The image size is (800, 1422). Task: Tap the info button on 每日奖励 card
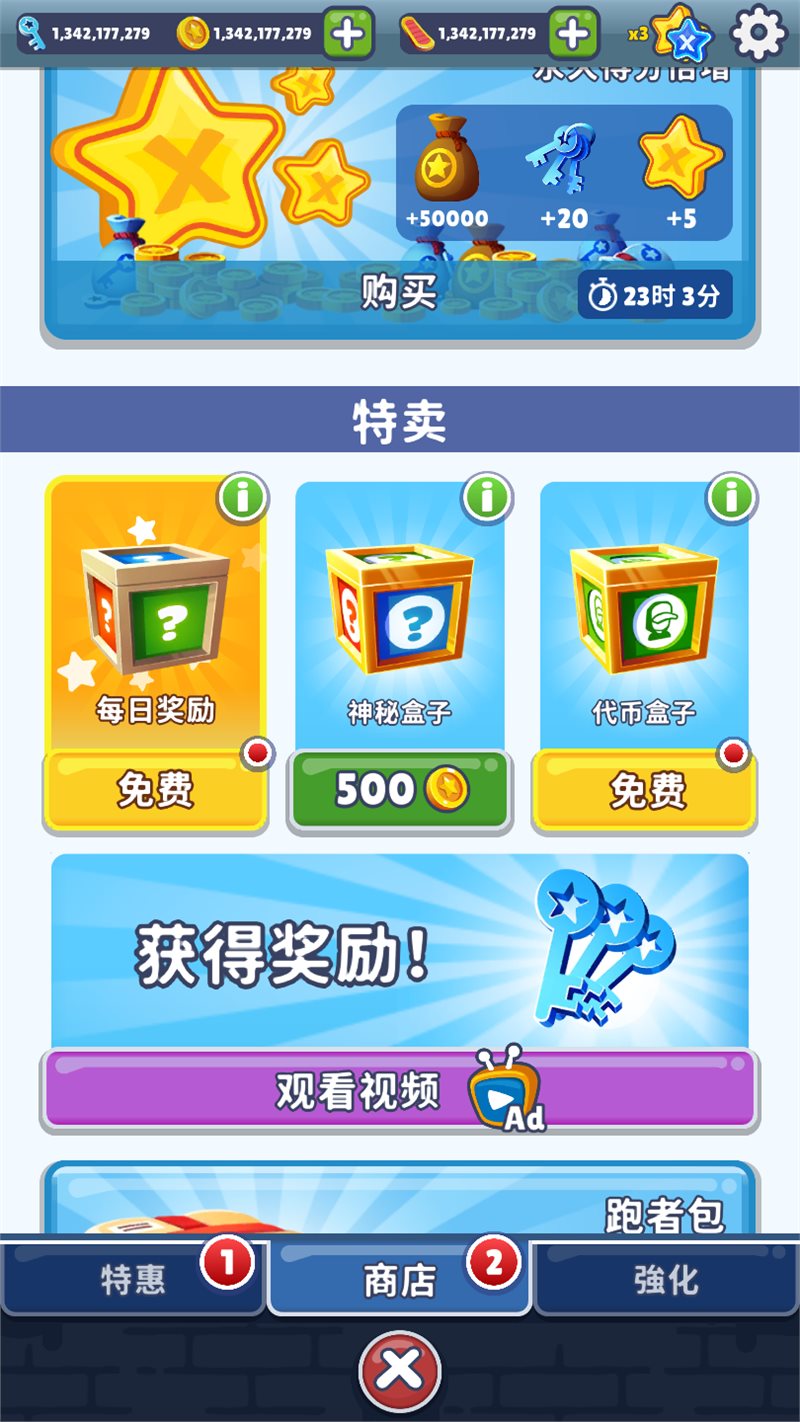click(x=243, y=499)
